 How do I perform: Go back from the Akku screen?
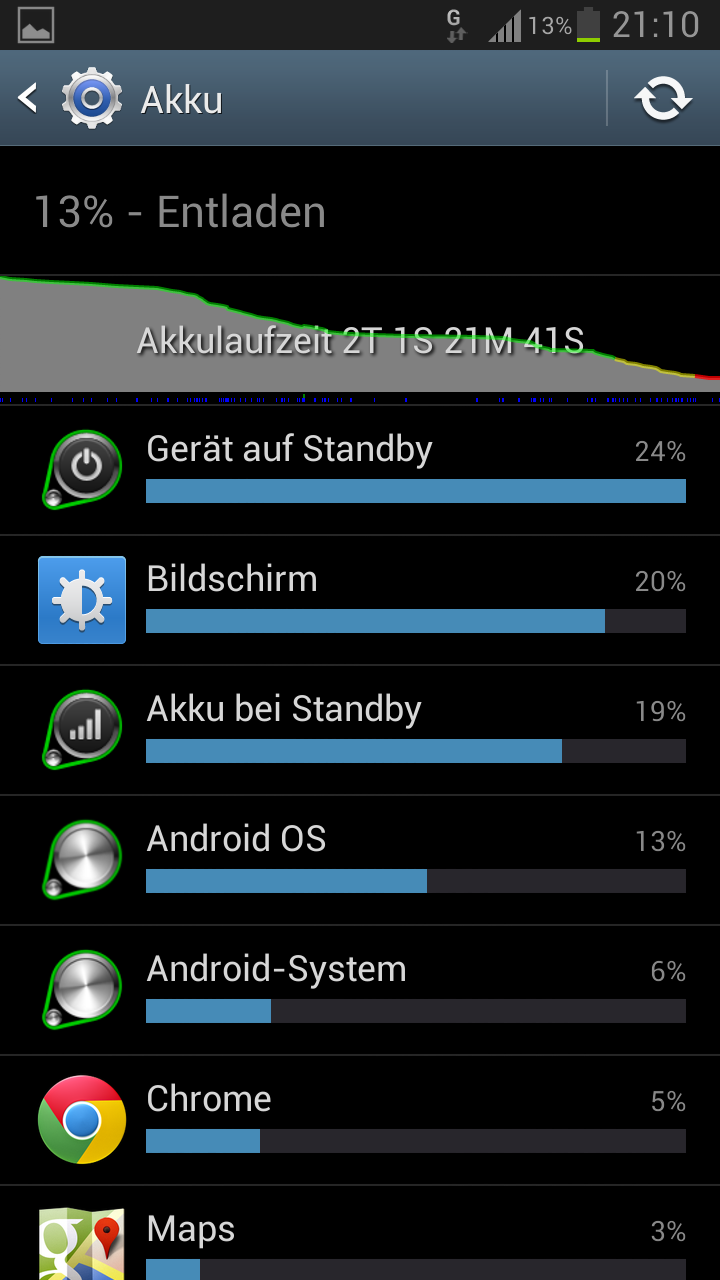tap(70, 99)
